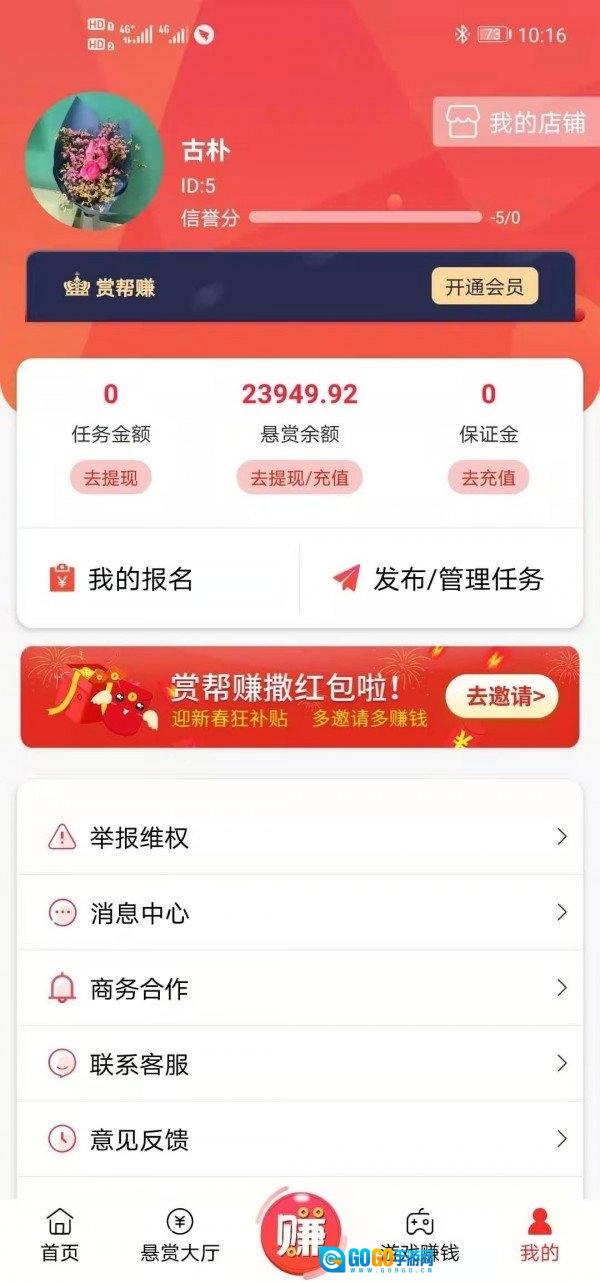
Task: Tap 去充值 under 保证金
Action: pyautogui.click(x=488, y=477)
